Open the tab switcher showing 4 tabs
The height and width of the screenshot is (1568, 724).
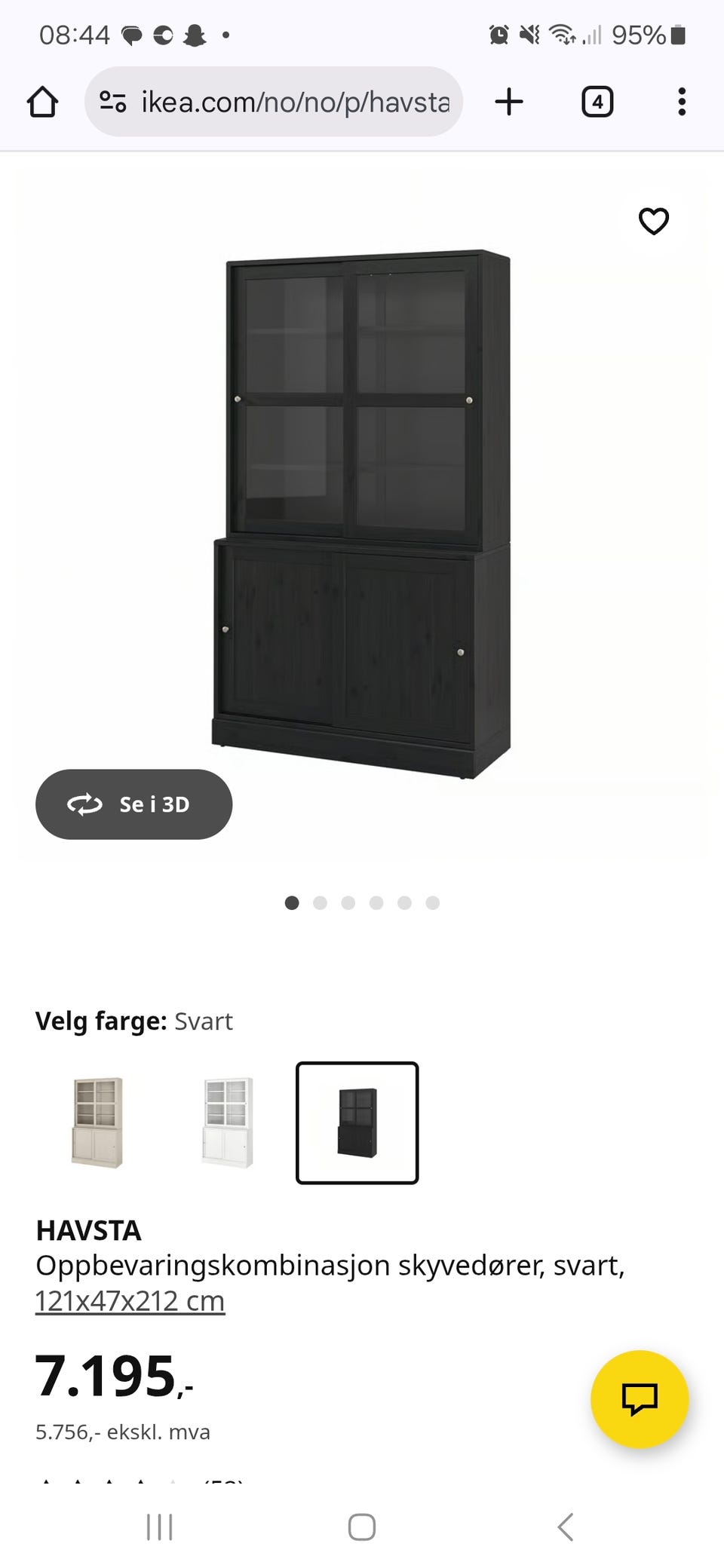click(x=597, y=102)
